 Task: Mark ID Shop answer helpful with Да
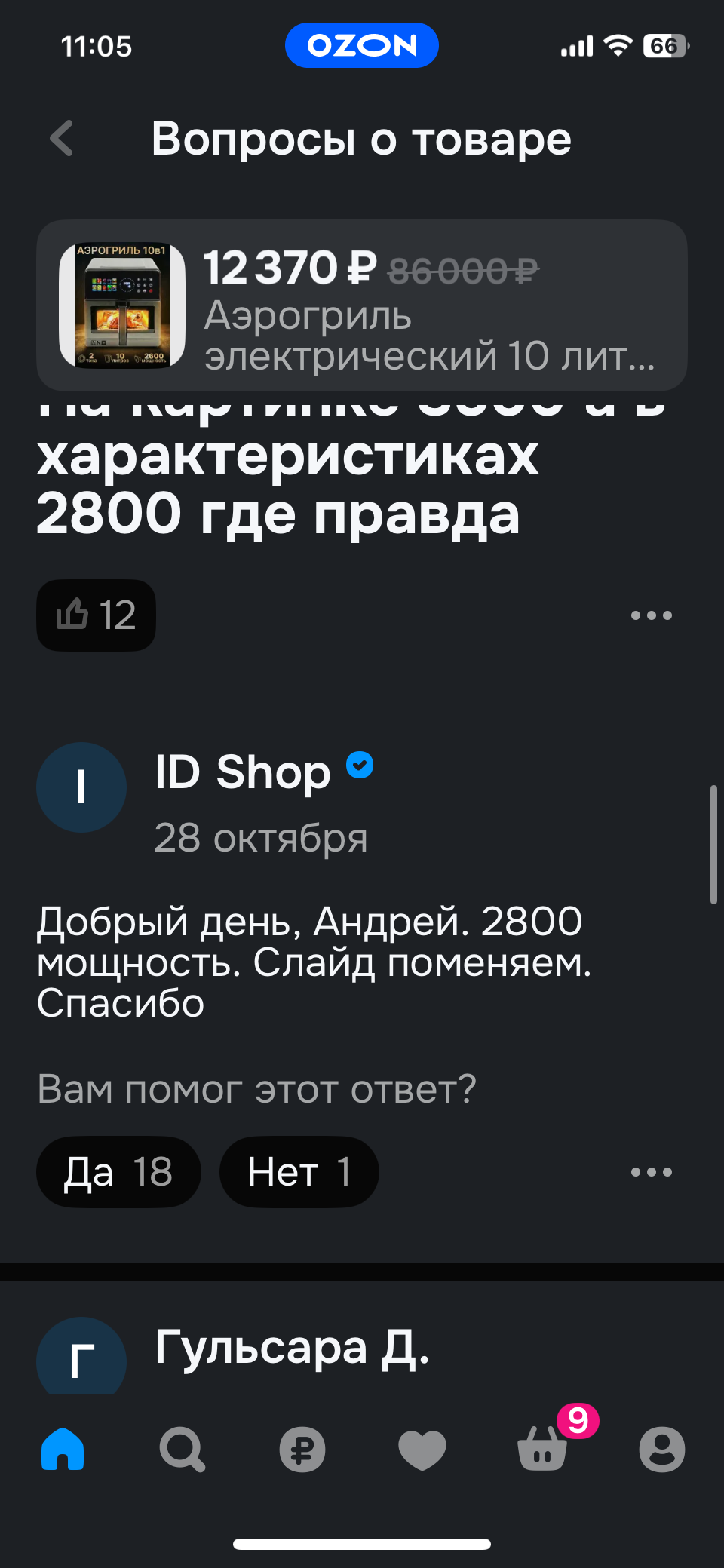(x=118, y=1172)
